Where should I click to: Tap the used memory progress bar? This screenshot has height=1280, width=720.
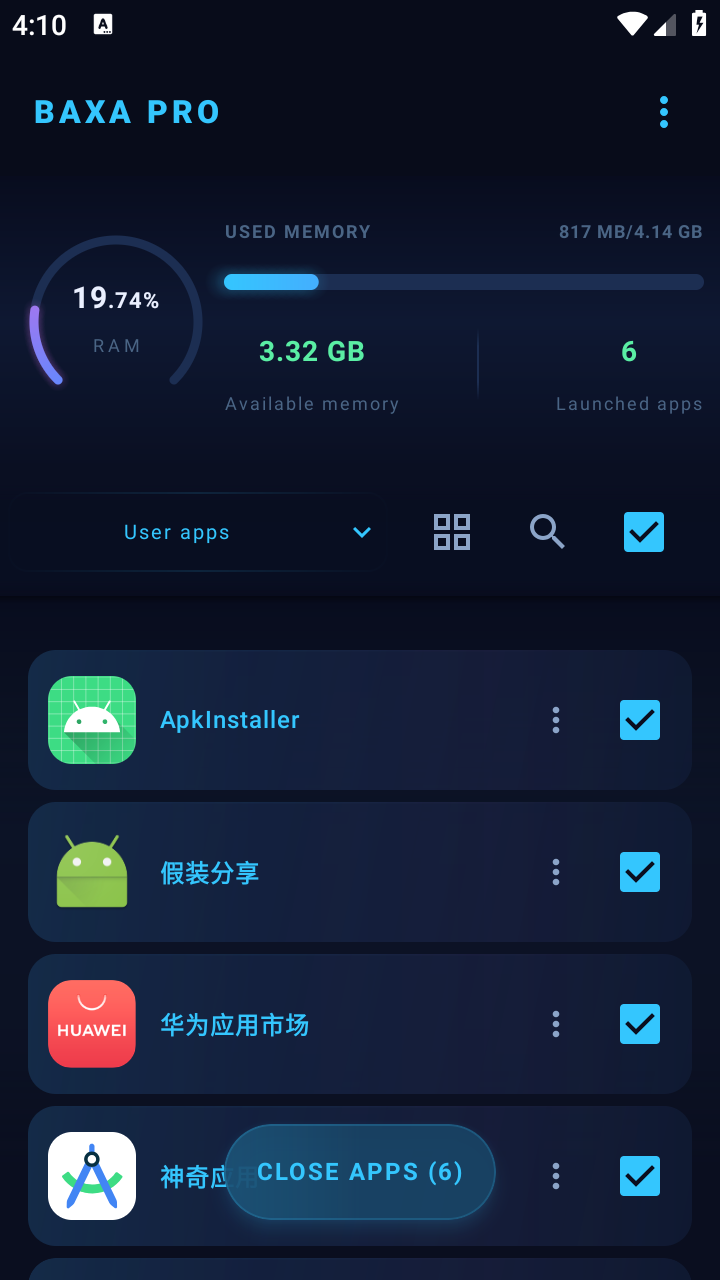click(x=463, y=282)
